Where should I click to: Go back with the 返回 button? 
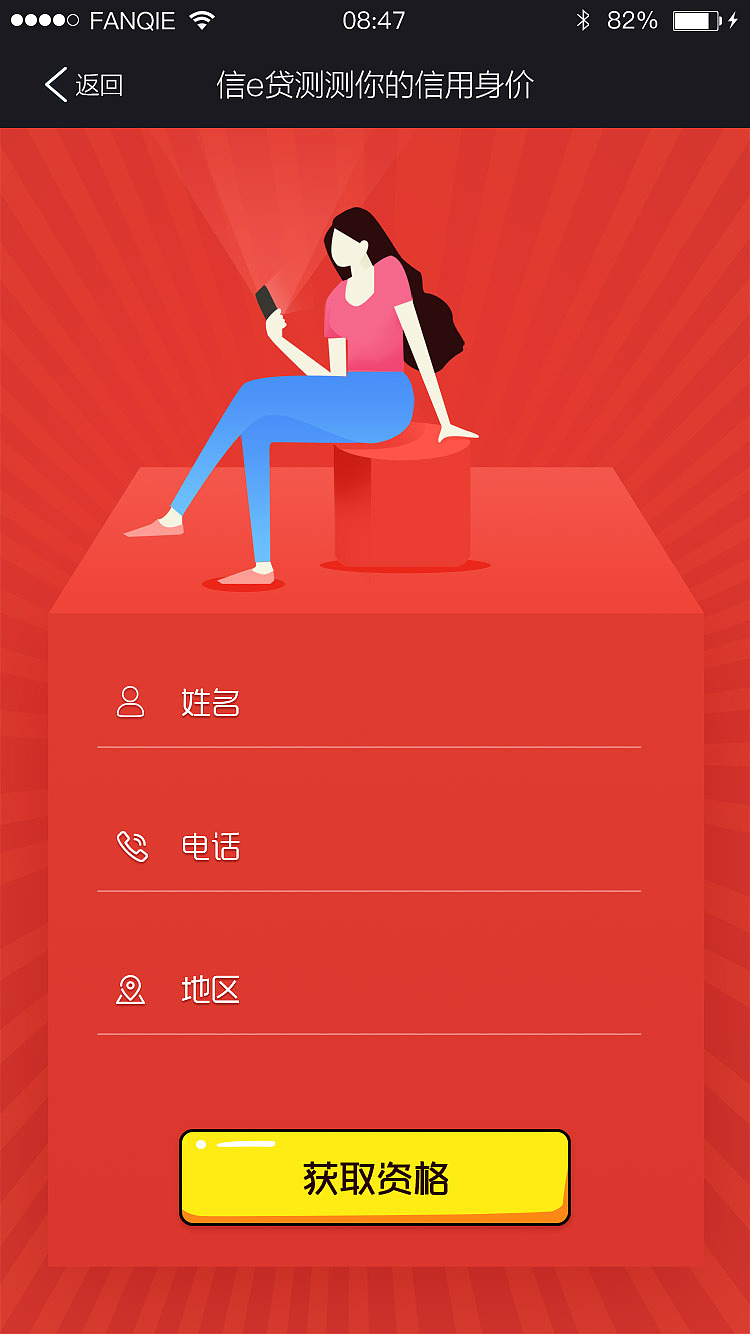pos(84,85)
